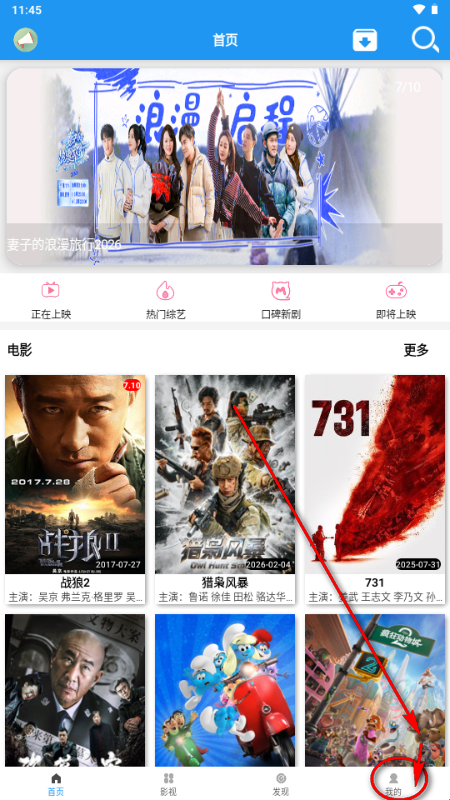Open 即将上映 category
Screen dimensions: 450x800
pyautogui.click(x=396, y=301)
